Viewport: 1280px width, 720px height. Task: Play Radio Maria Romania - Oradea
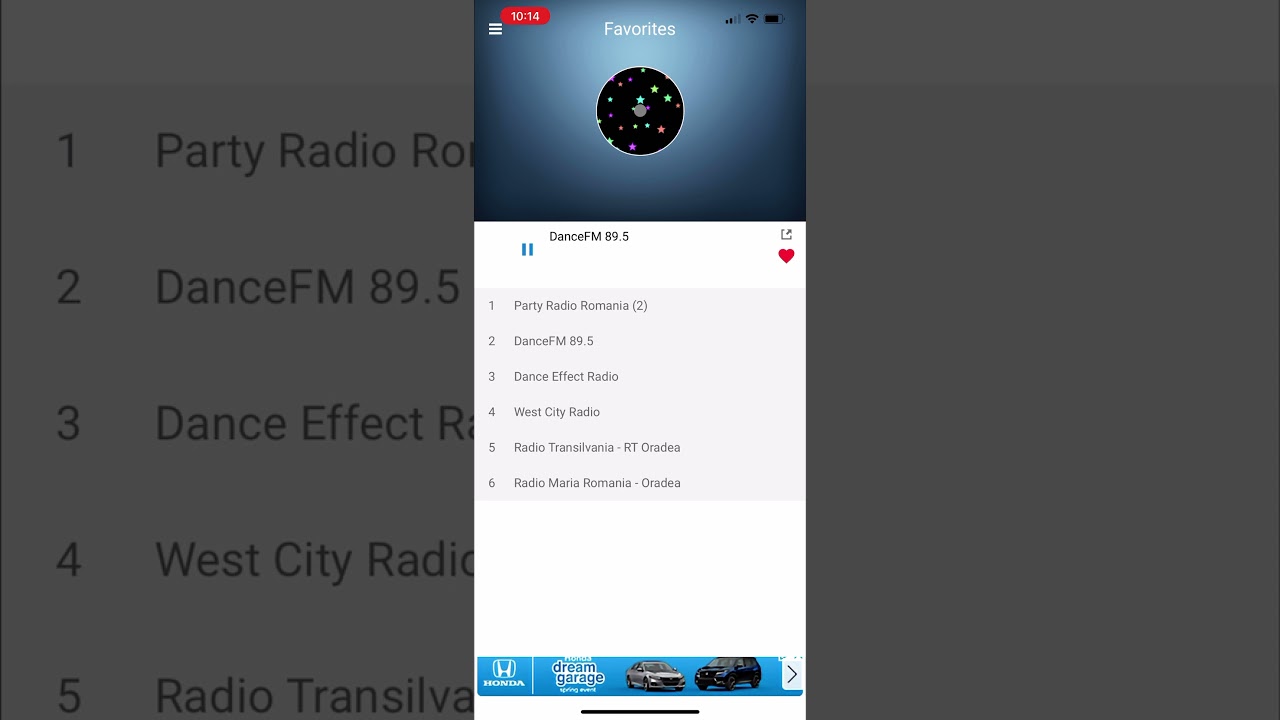click(596, 483)
